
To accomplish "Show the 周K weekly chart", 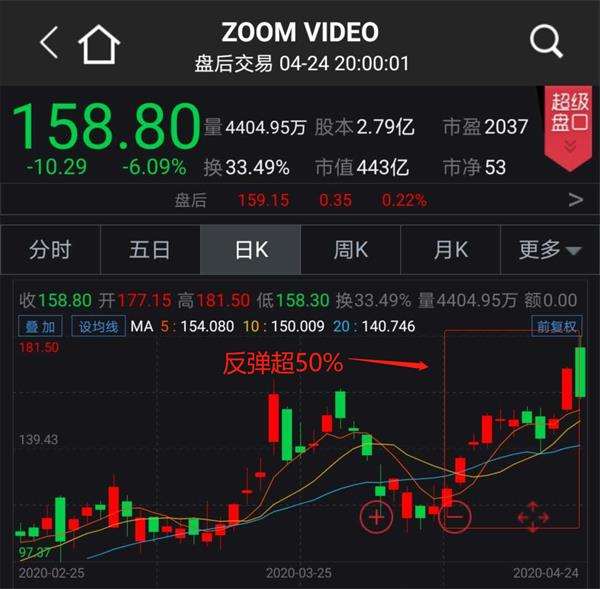I will (x=350, y=250).
